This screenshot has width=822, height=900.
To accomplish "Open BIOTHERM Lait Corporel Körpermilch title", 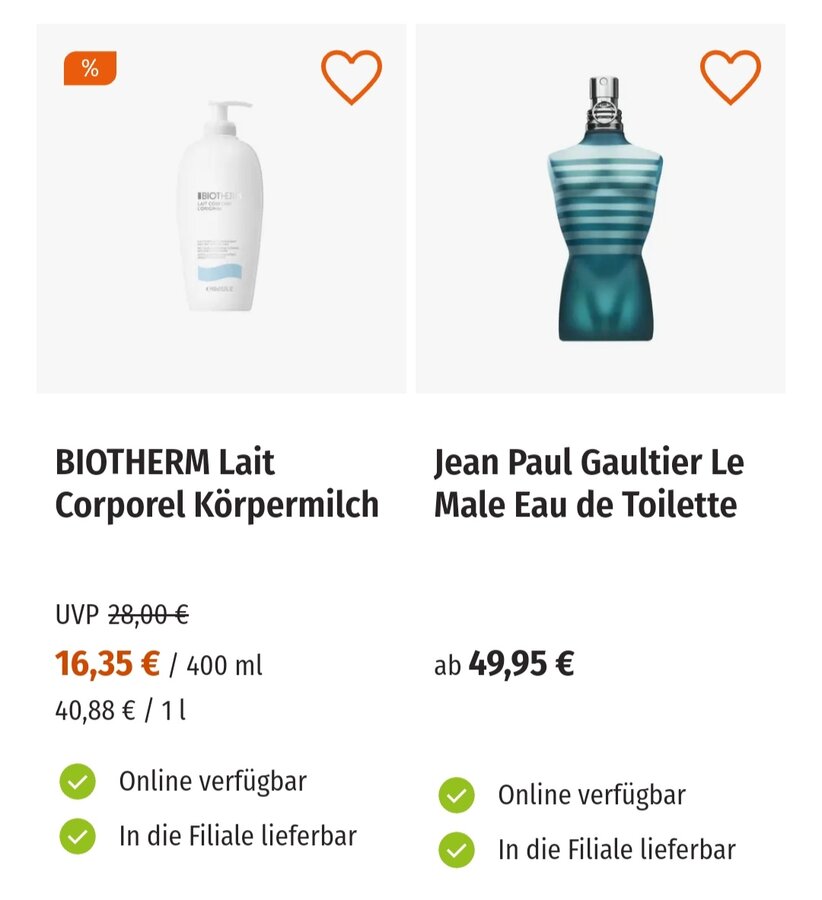I will tap(217, 483).
